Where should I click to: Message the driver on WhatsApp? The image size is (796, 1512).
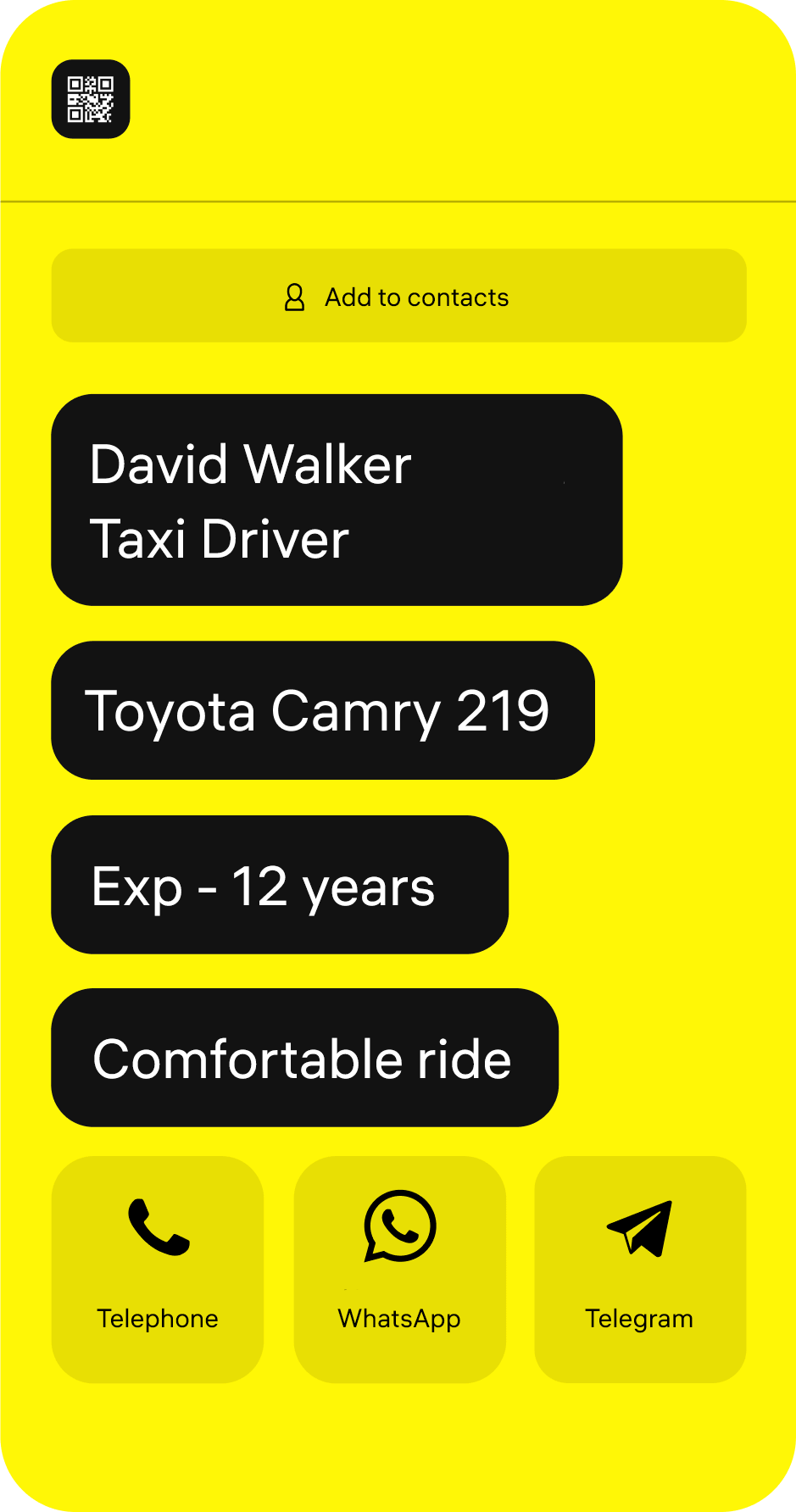399,1269
